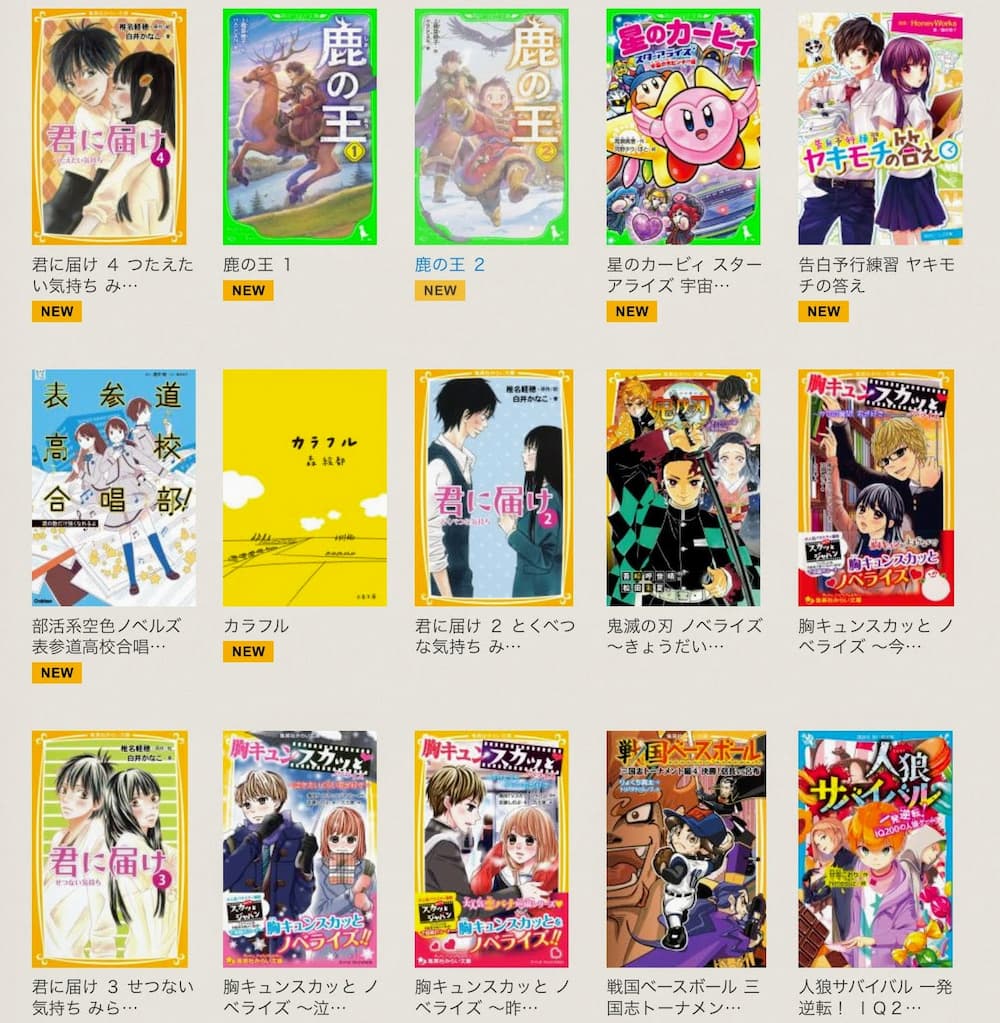View 戦国ベースボール 三国志トーナメント book
This screenshot has height=1023, width=1000.
click(x=683, y=848)
